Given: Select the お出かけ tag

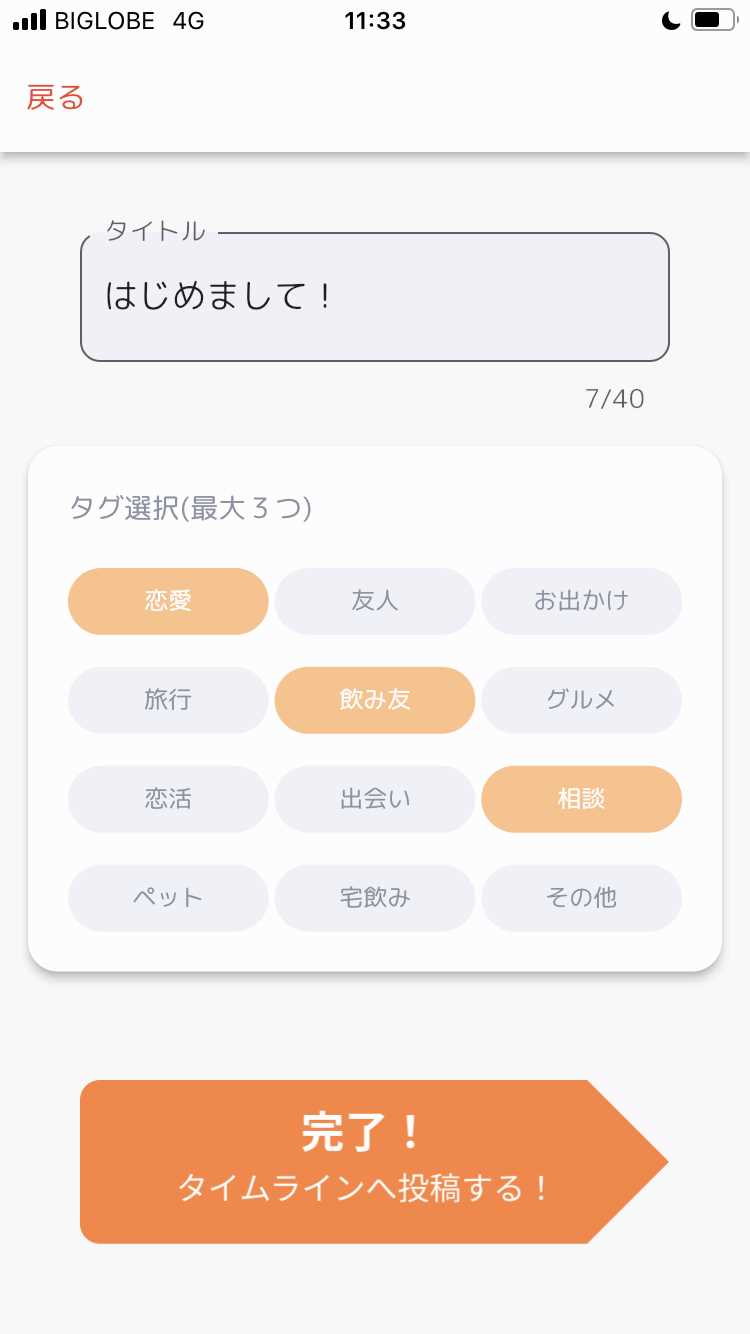Looking at the screenshot, I should tap(581, 601).
